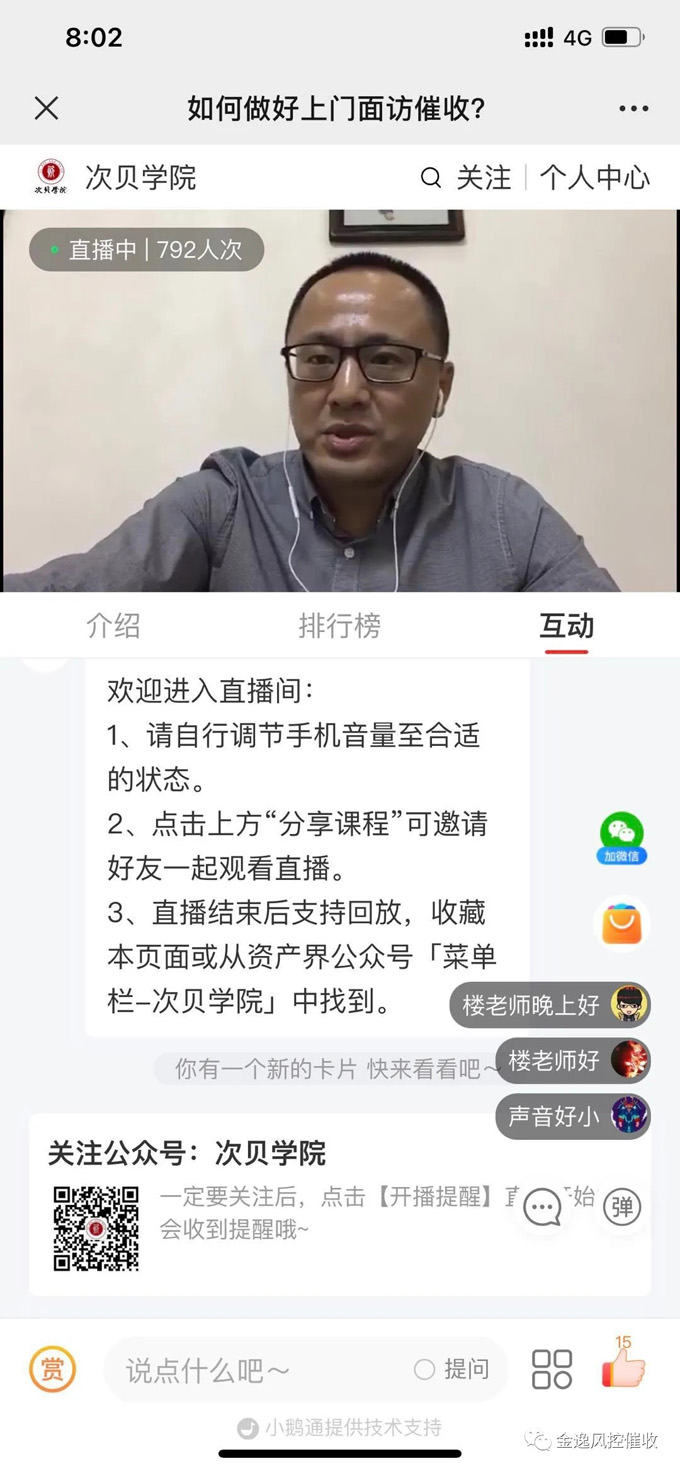
Task: Focus the 说点什么吧 message field
Action: click(260, 1369)
